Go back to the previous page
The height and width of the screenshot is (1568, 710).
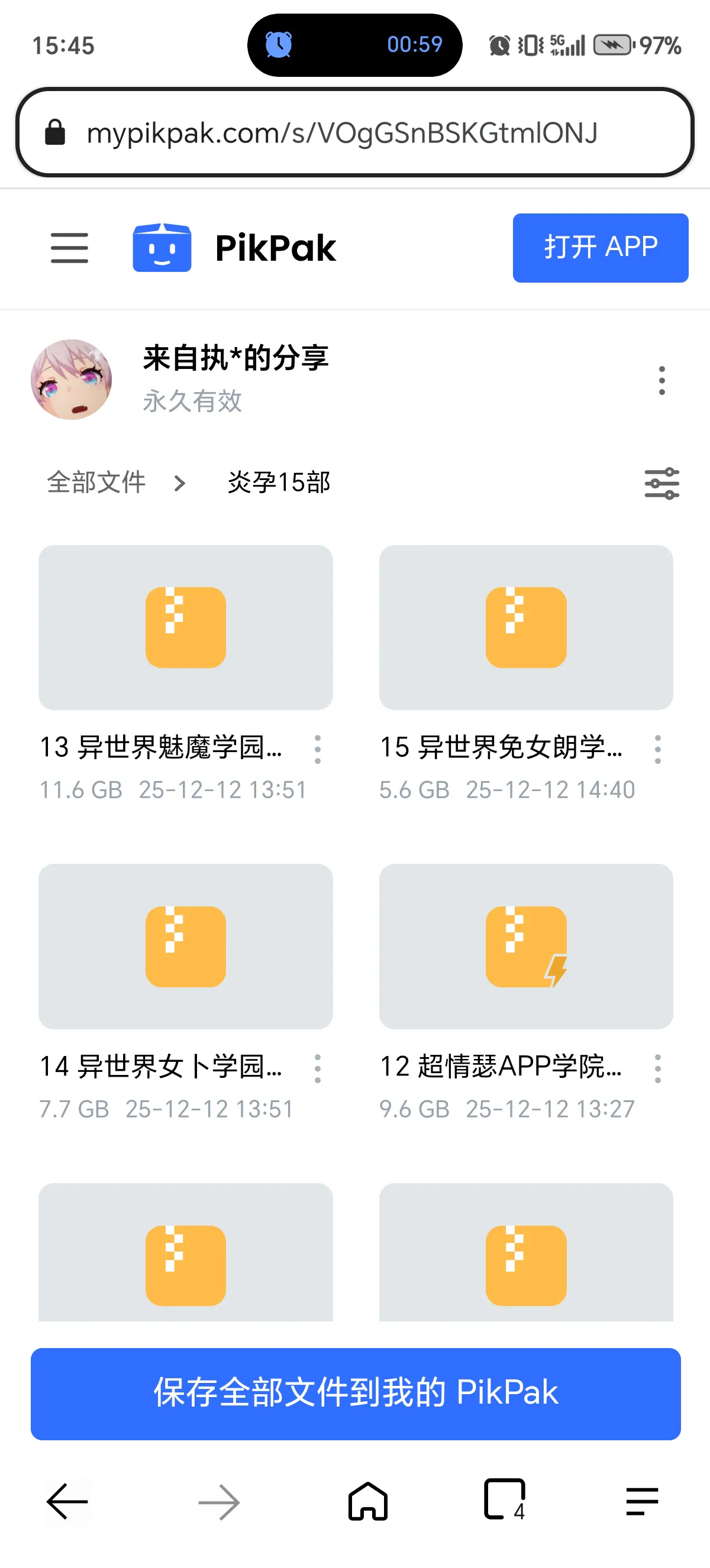point(67,1502)
